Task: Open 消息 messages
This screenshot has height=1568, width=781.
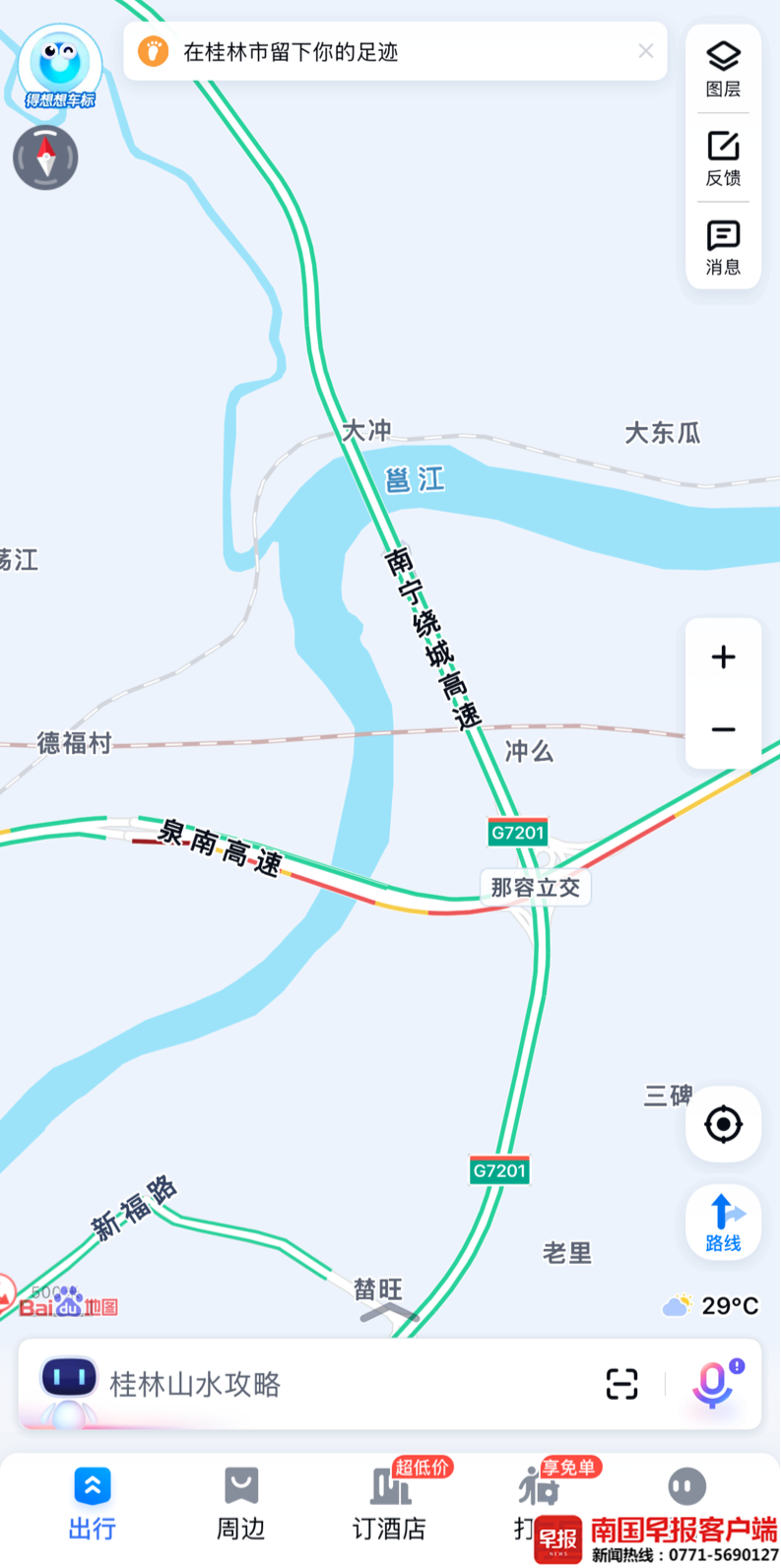Action: tap(723, 247)
